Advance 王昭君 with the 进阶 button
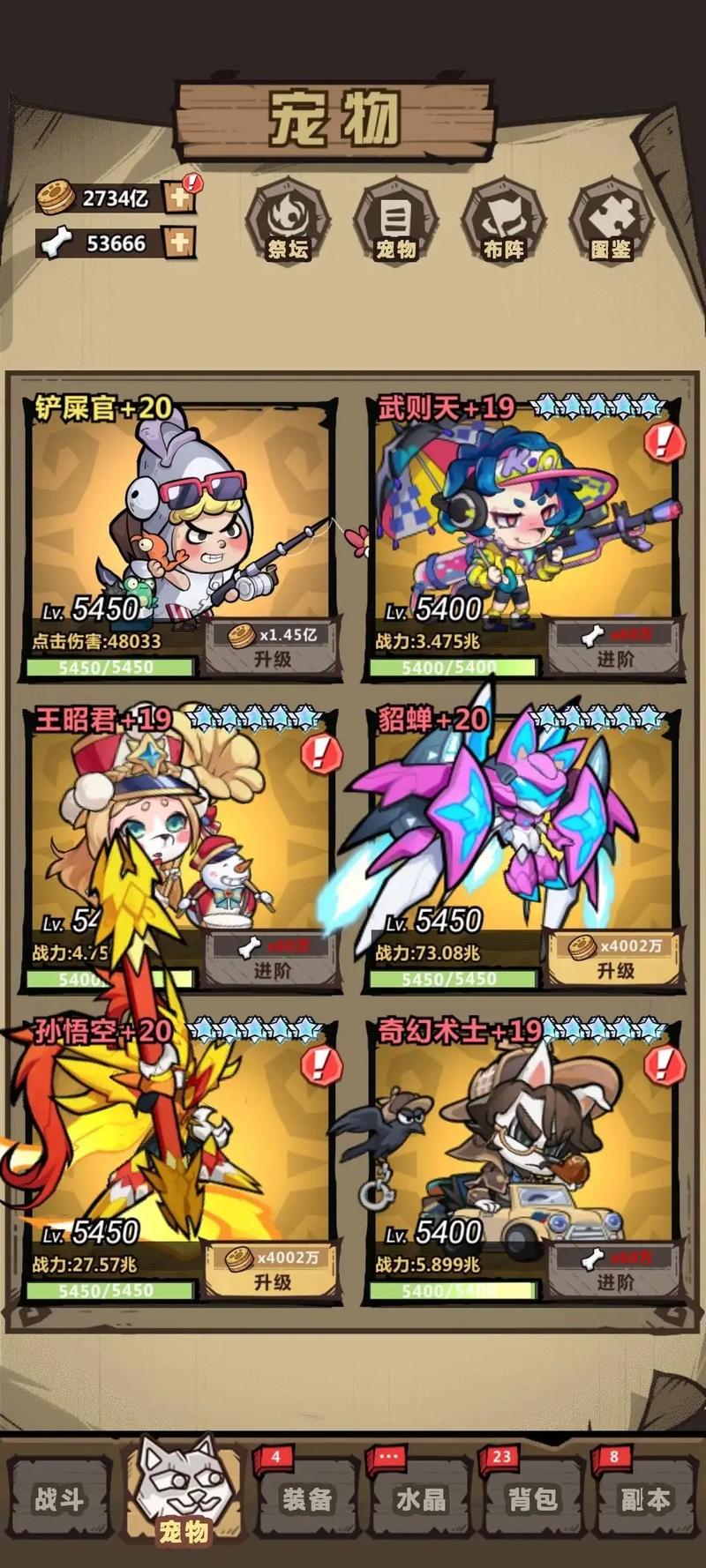 point(272,960)
